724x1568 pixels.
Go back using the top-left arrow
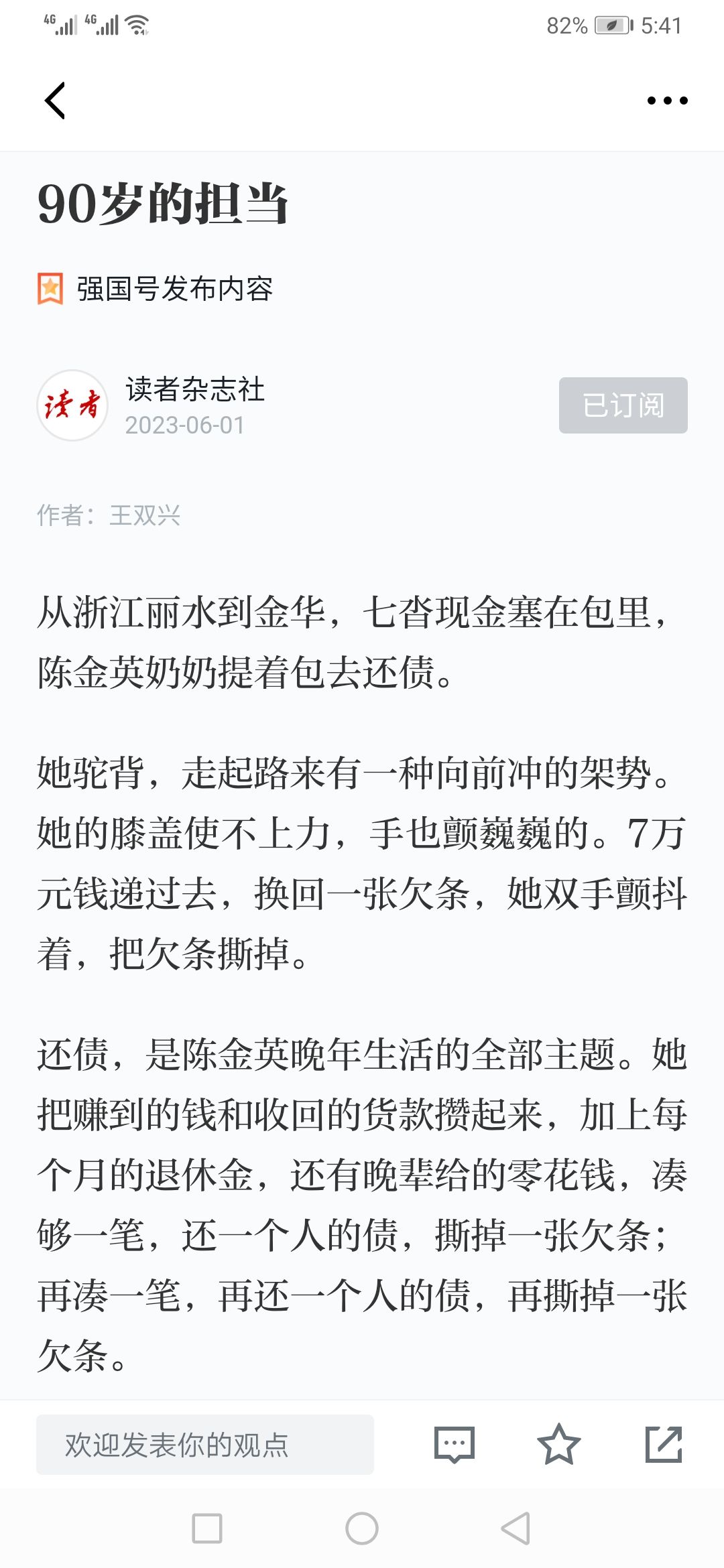coord(55,101)
